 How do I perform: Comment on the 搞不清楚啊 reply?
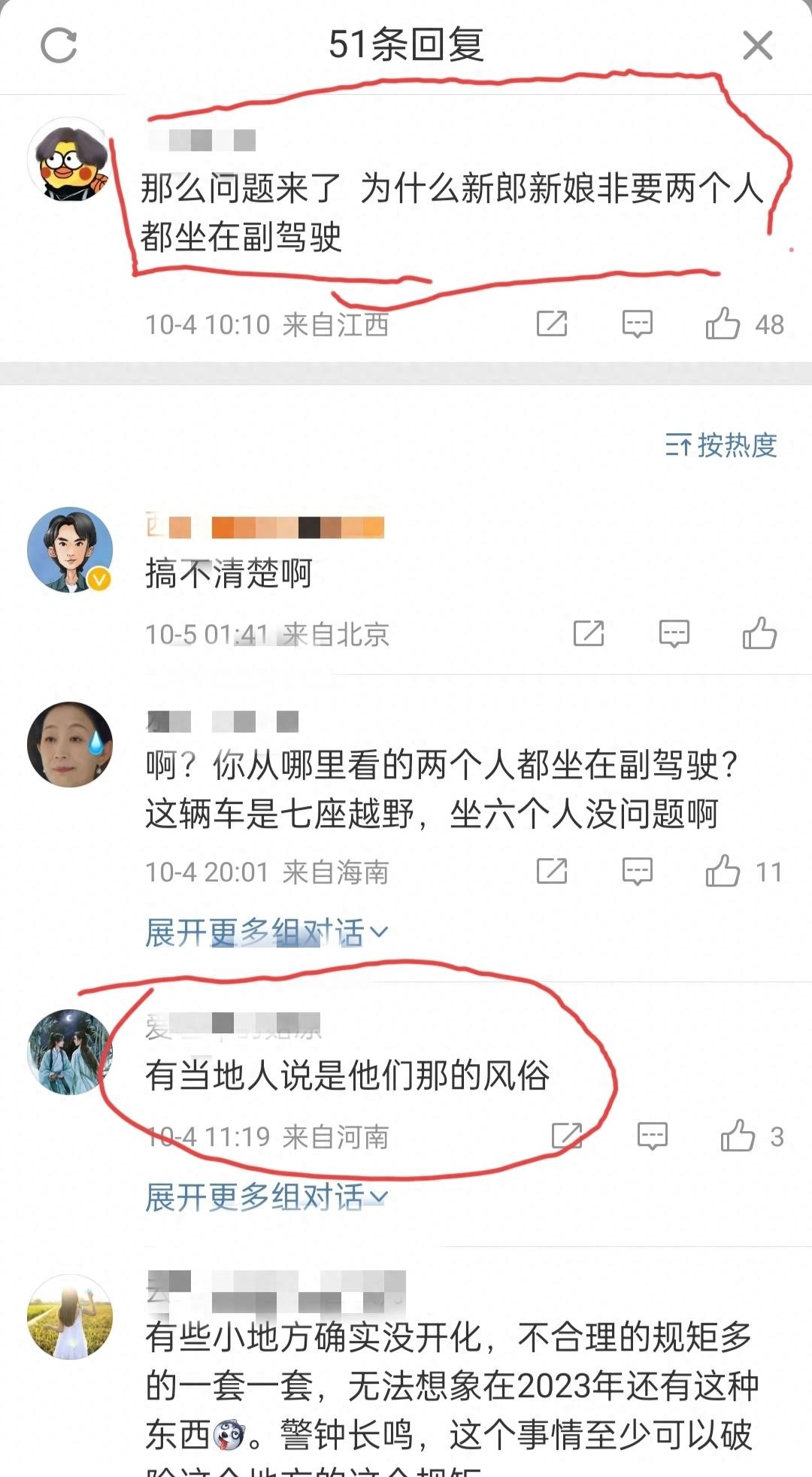point(674,634)
